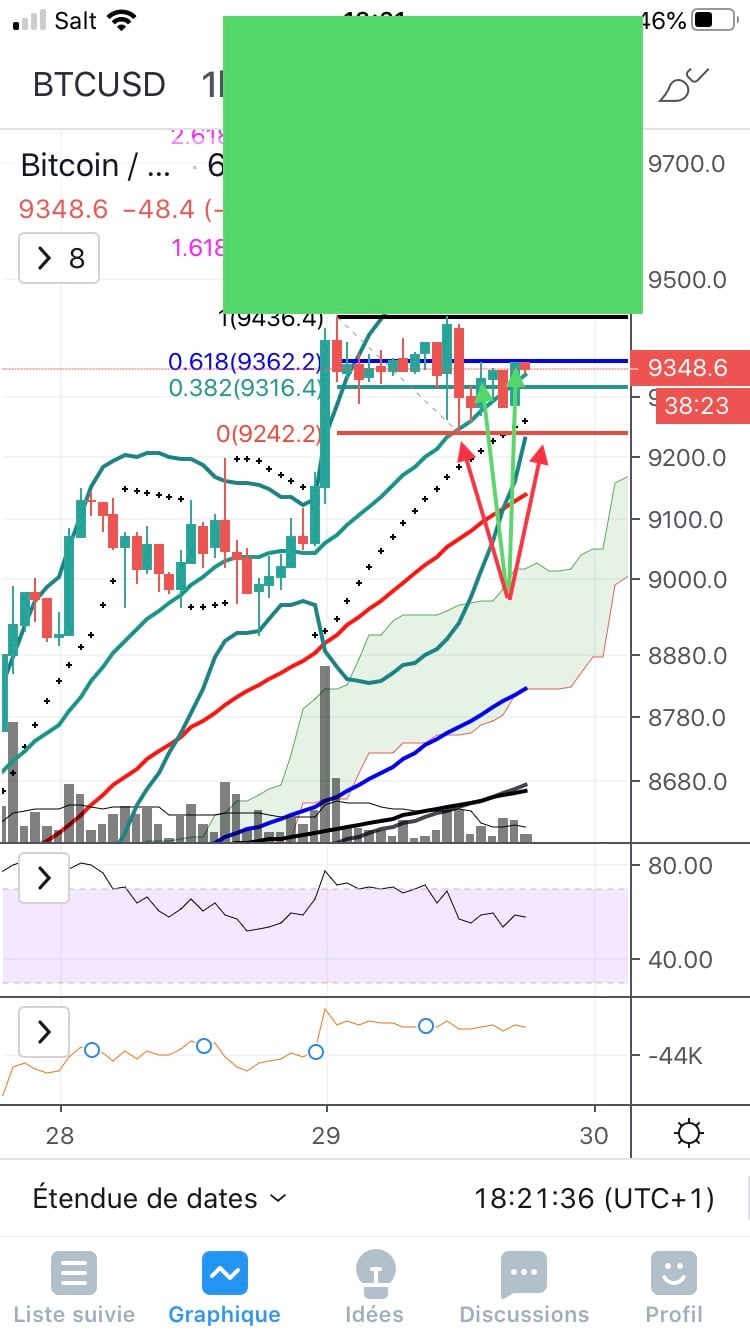Open the drawing tools brush icon
750x1334 pixels.
pyautogui.click(x=683, y=86)
